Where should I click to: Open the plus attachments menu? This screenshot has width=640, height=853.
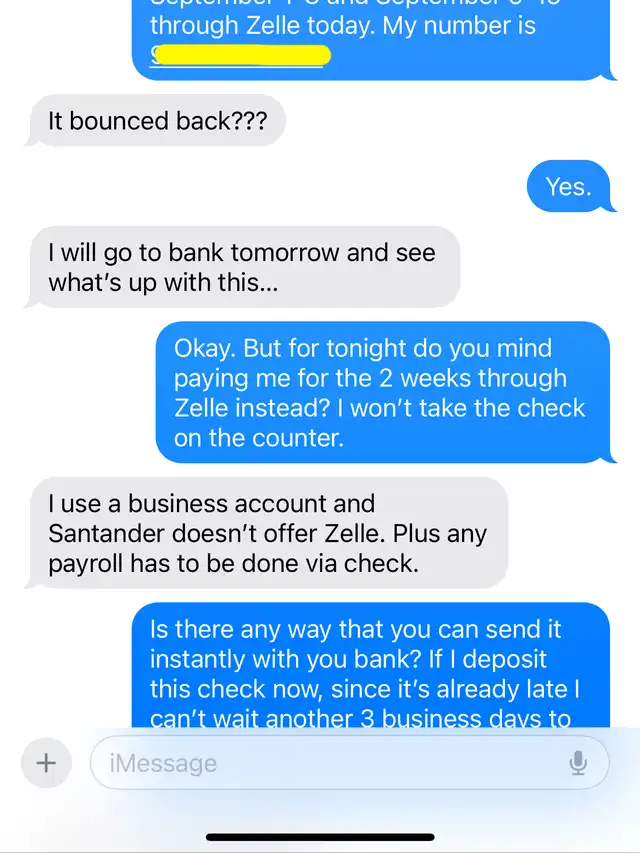coord(46,763)
